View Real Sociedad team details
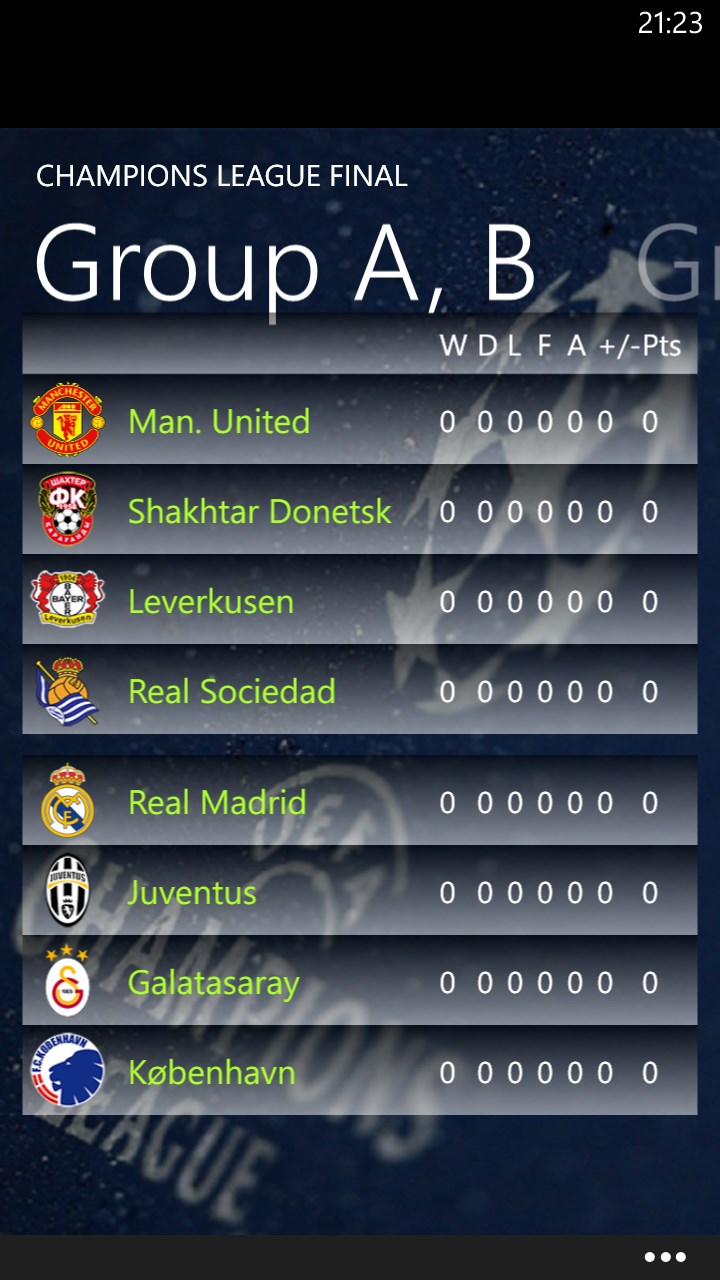Viewport: 720px width, 1280px height. click(232, 691)
